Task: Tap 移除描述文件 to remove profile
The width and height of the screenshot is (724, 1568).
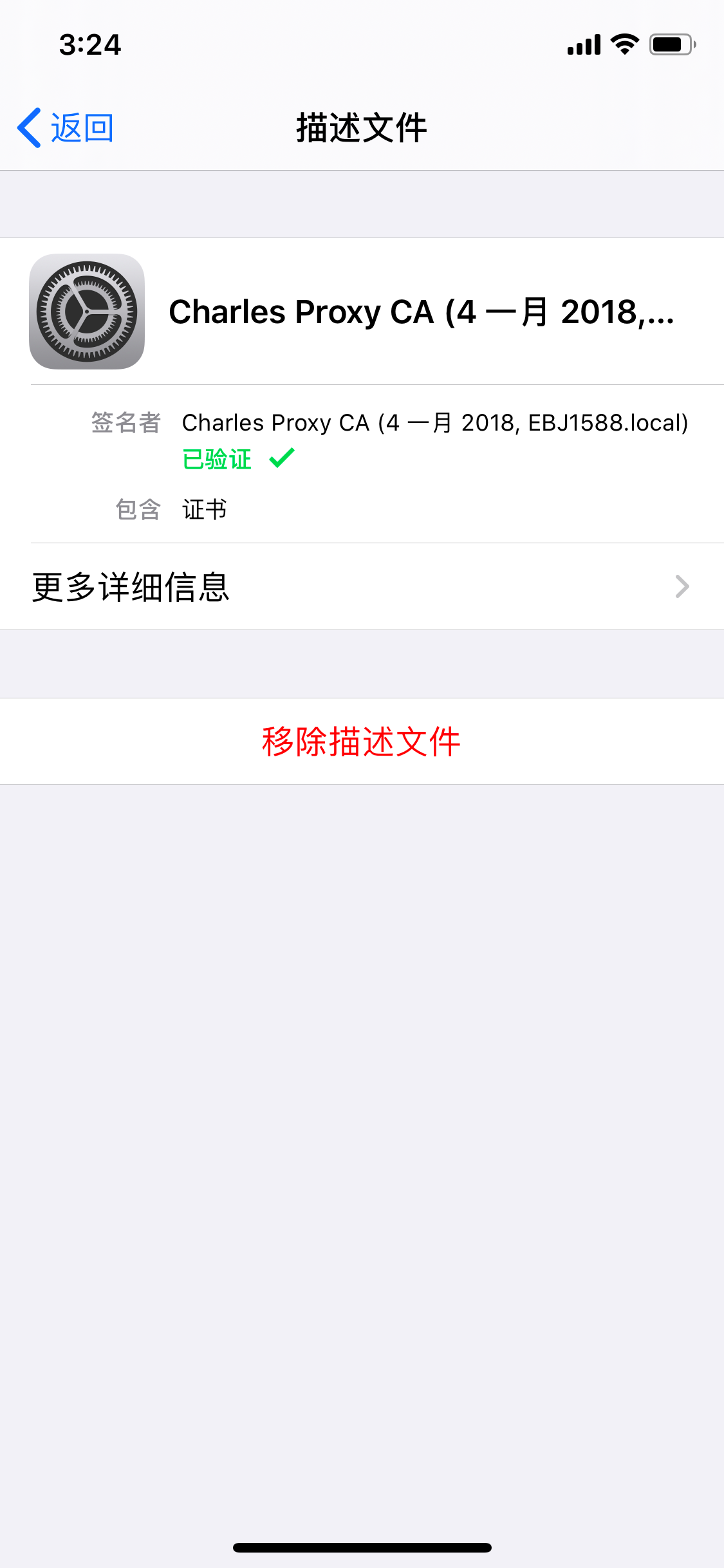Action: point(362,742)
